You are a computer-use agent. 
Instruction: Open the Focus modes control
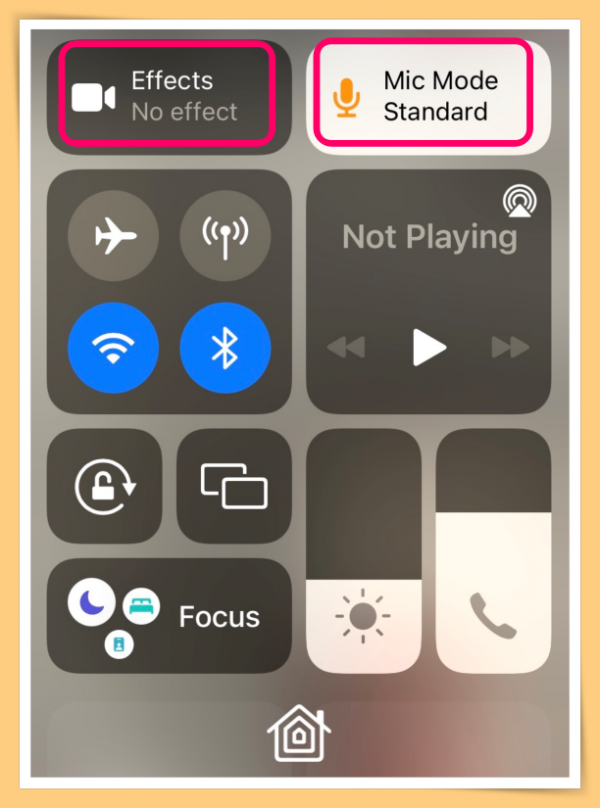[x=168, y=616]
